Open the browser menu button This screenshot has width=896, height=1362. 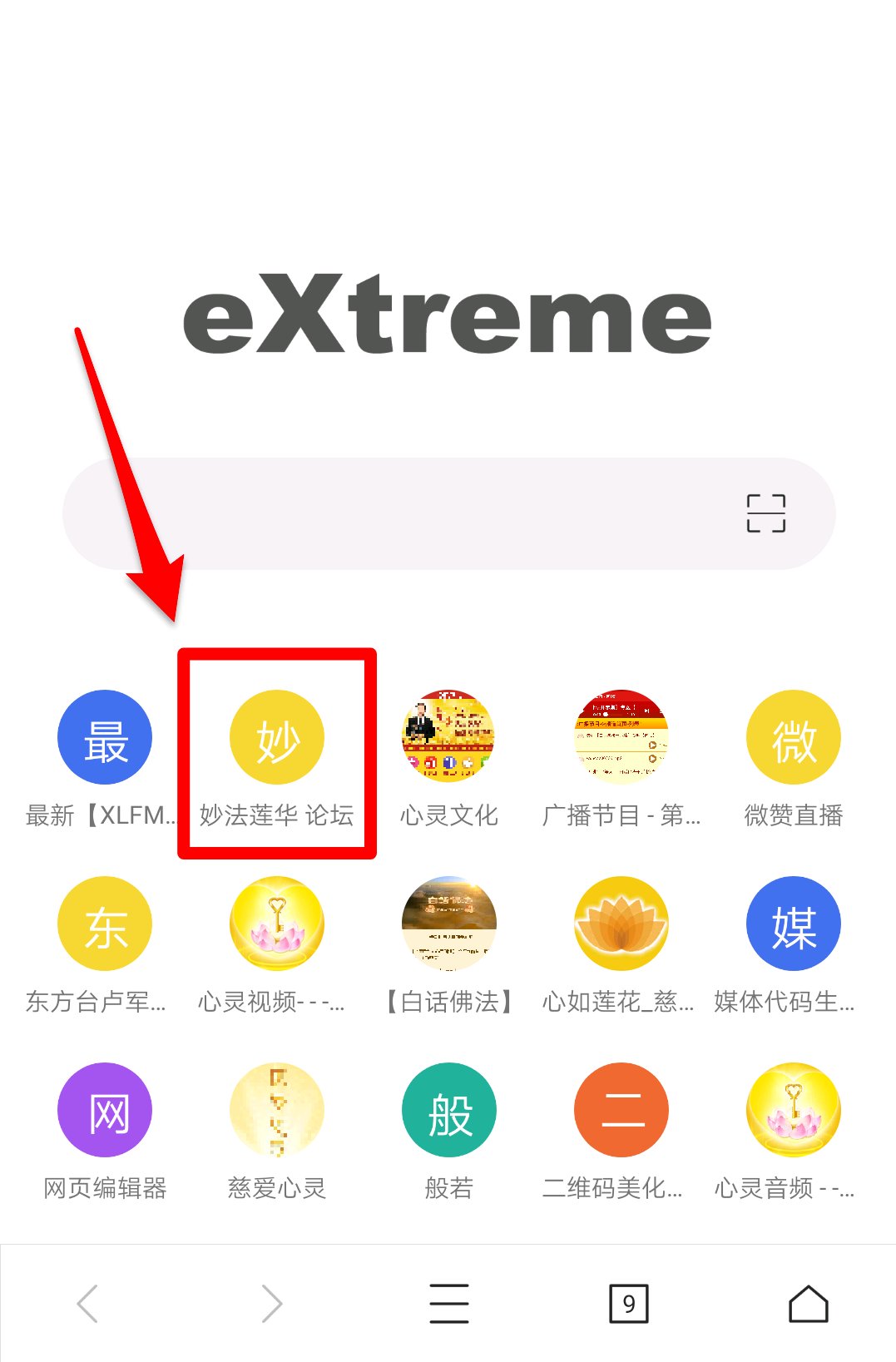click(449, 1304)
